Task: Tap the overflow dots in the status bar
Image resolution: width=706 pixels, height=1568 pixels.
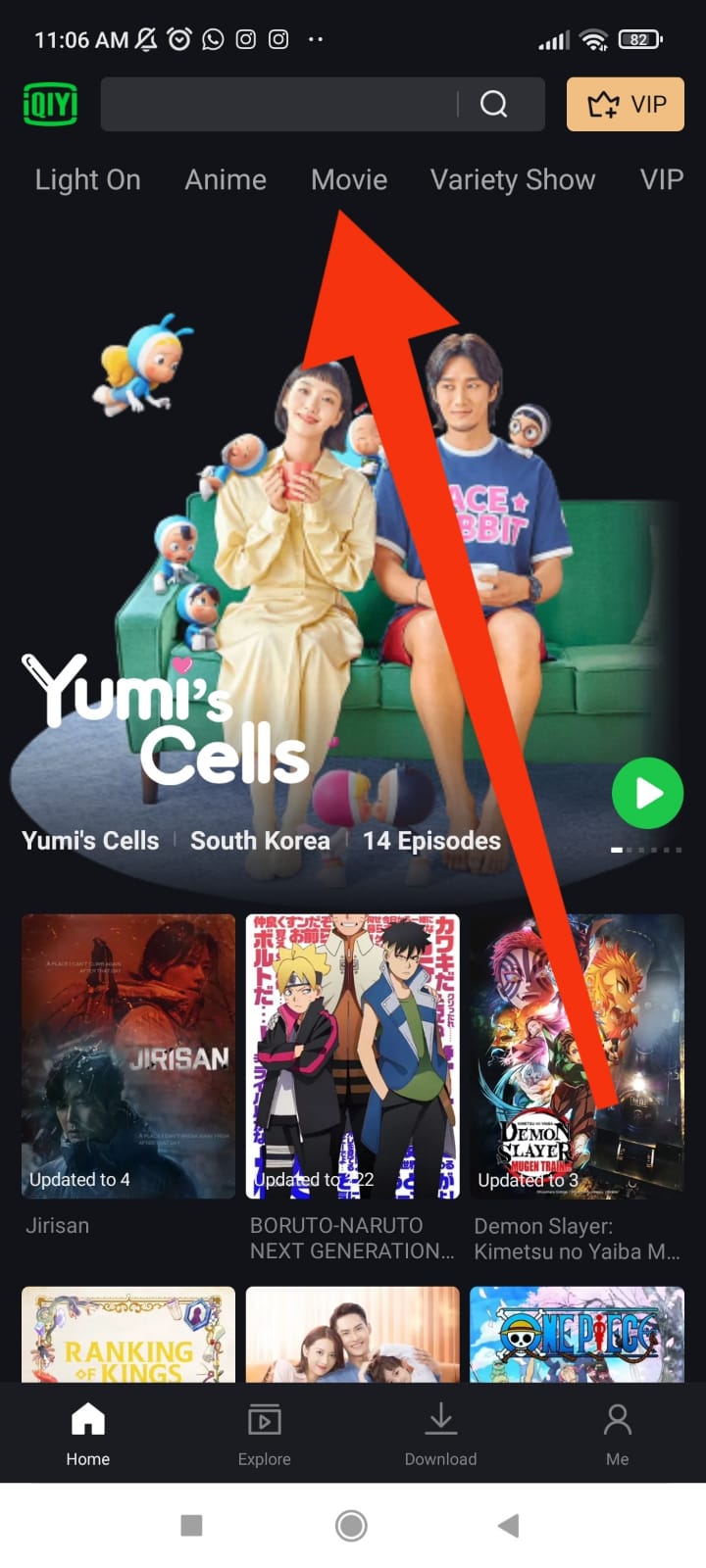Action: point(316,39)
